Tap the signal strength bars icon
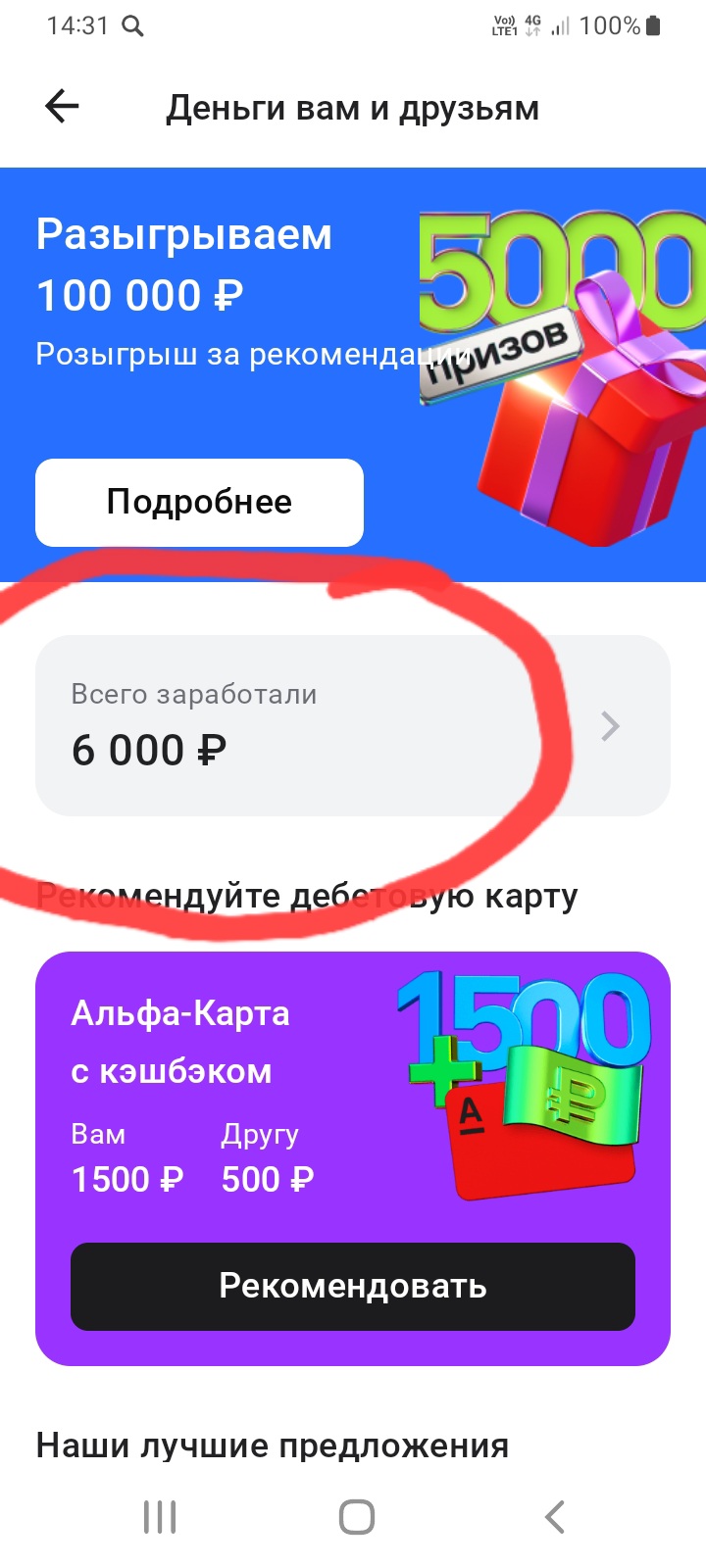This screenshot has height=1568, width=706. (563, 26)
